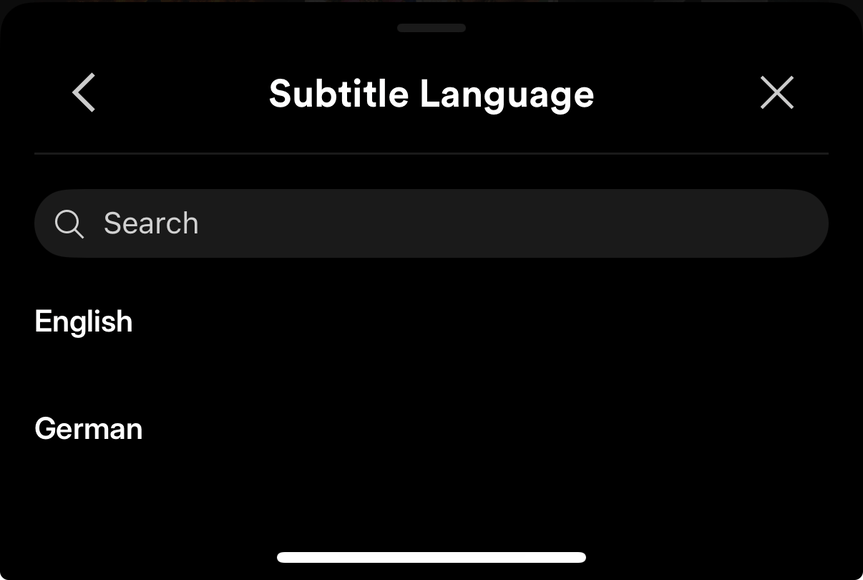
Task: Go back from Subtitle Language
Action: pos(84,93)
